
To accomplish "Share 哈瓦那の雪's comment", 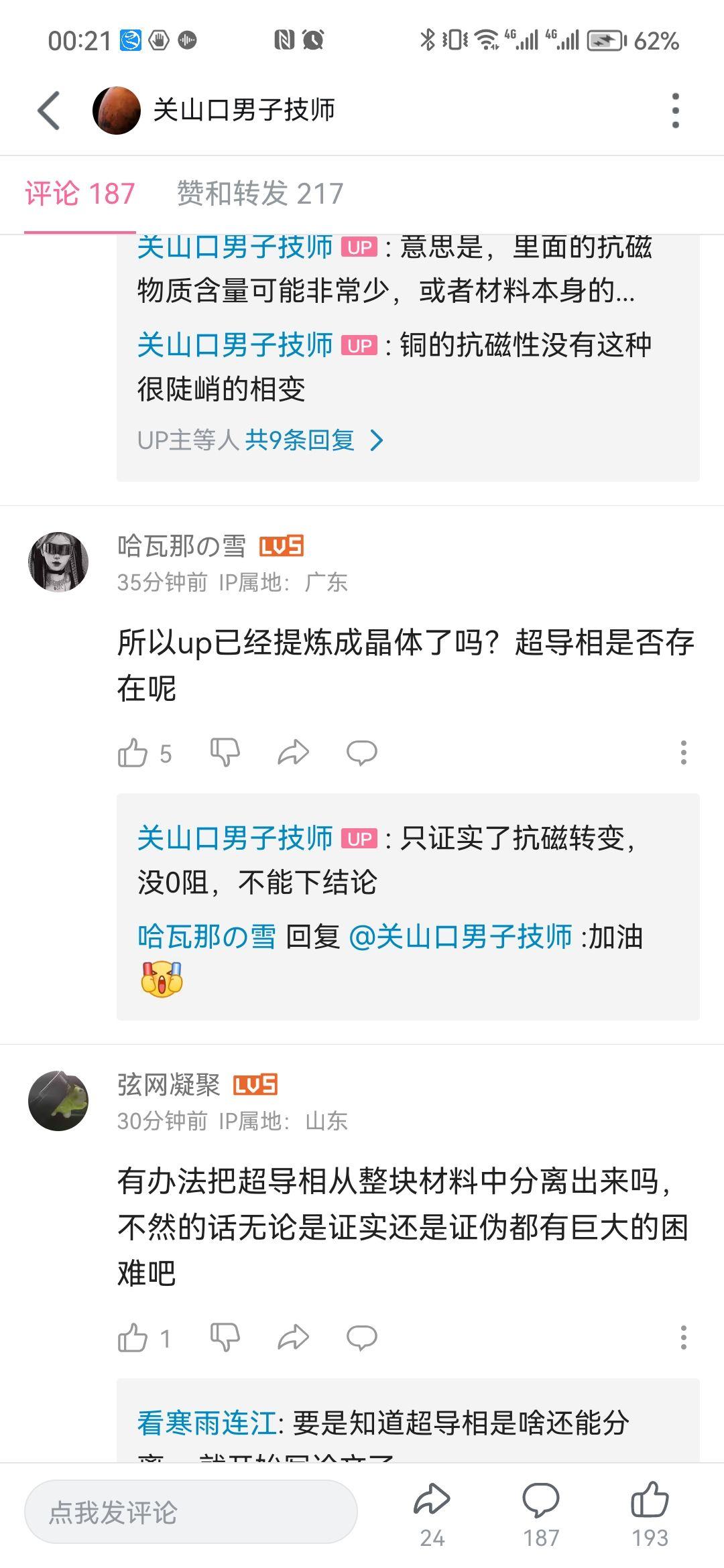I will pos(293,753).
